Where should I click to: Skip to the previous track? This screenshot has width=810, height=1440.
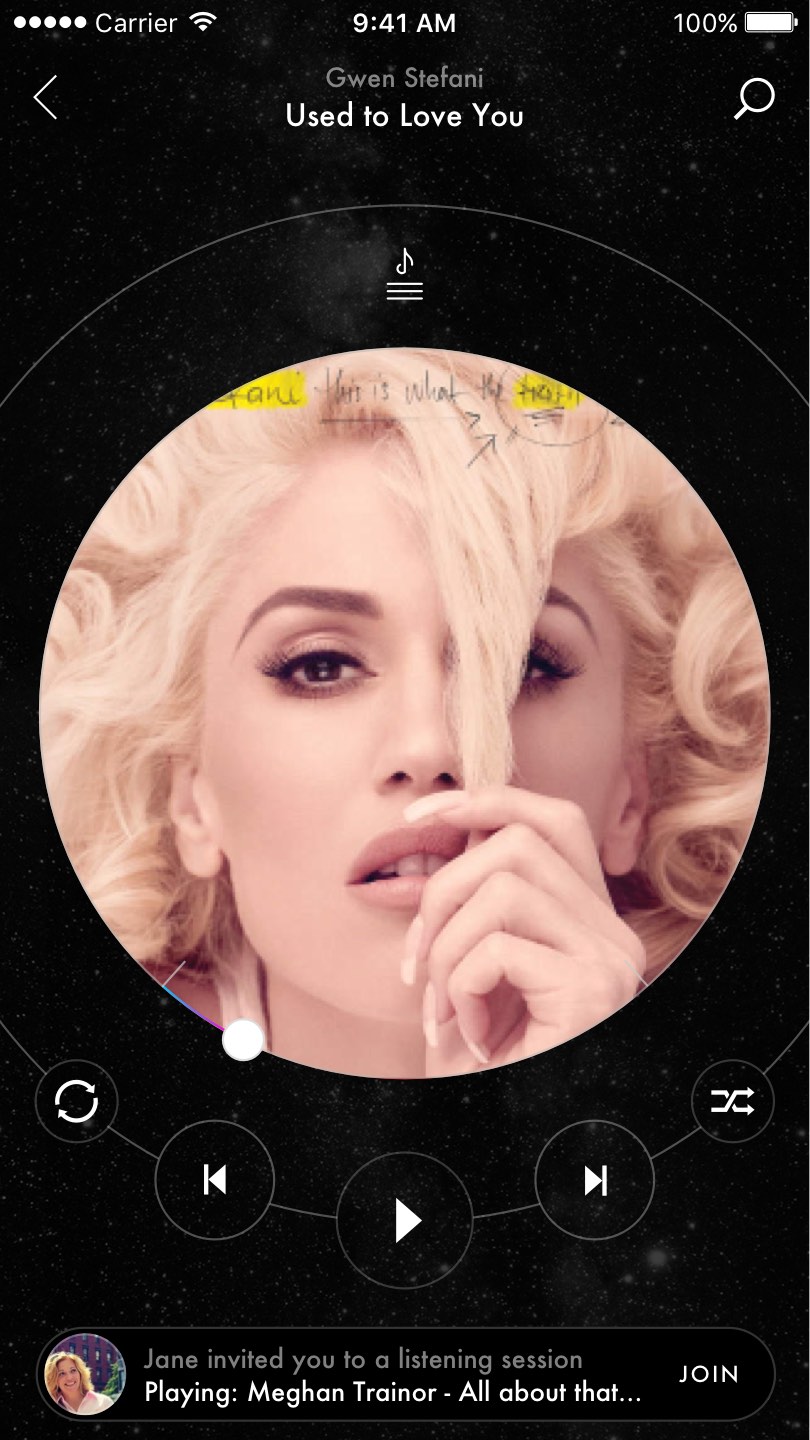[214, 1181]
